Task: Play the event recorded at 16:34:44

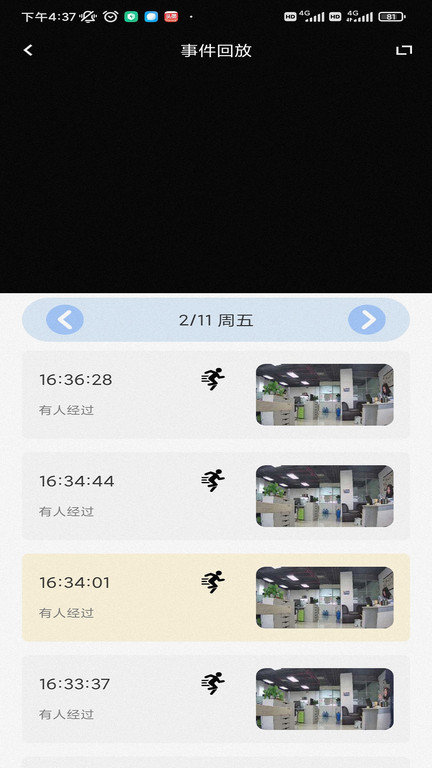Action: (216, 496)
